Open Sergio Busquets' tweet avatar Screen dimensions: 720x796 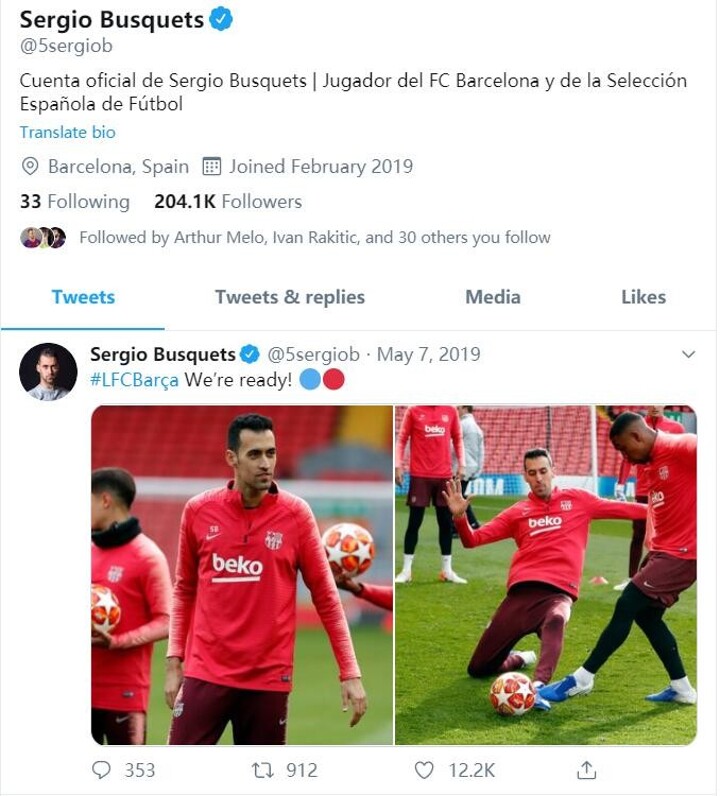48,372
